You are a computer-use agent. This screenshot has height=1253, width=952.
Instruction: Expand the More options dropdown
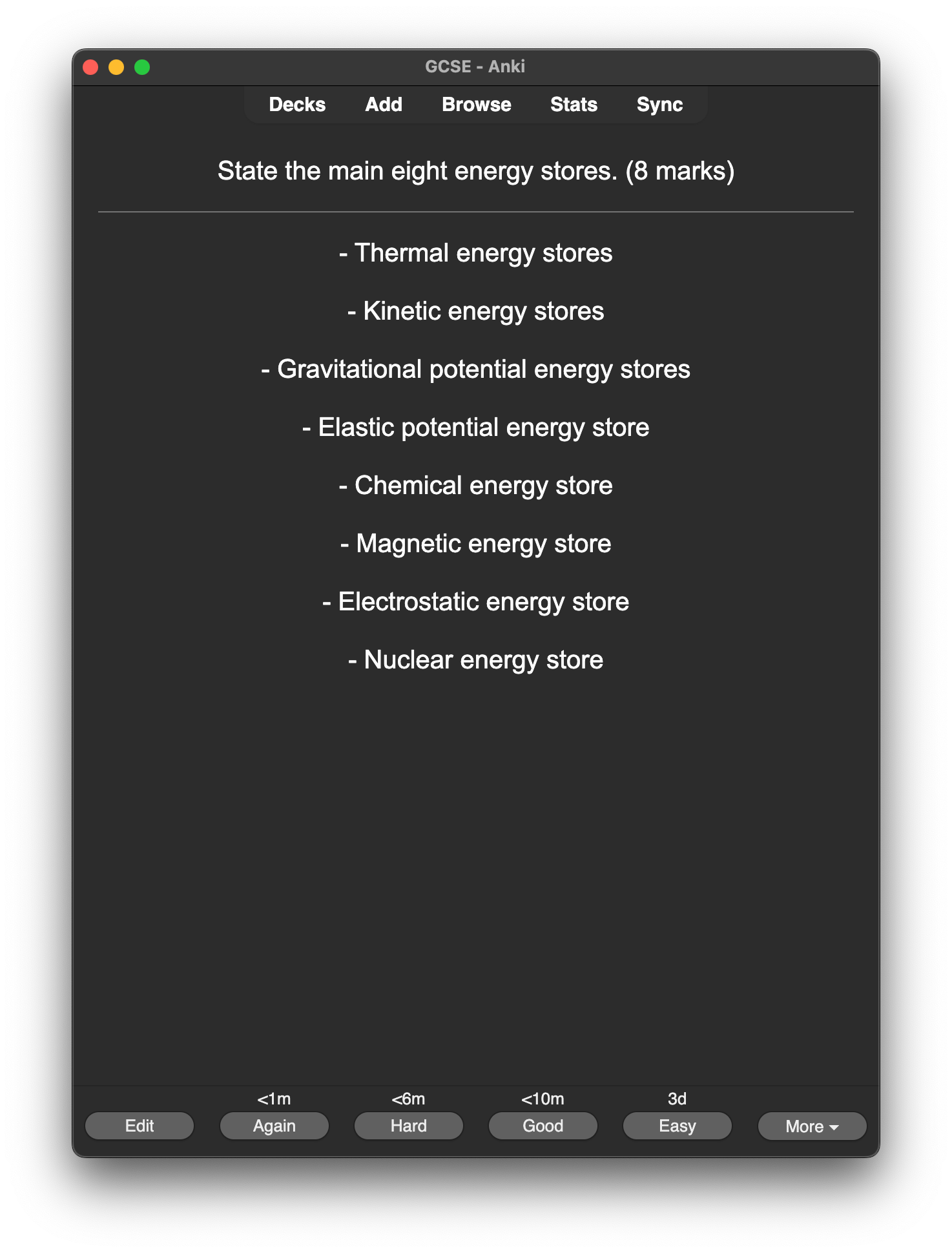pyautogui.click(x=811, y=1126)
